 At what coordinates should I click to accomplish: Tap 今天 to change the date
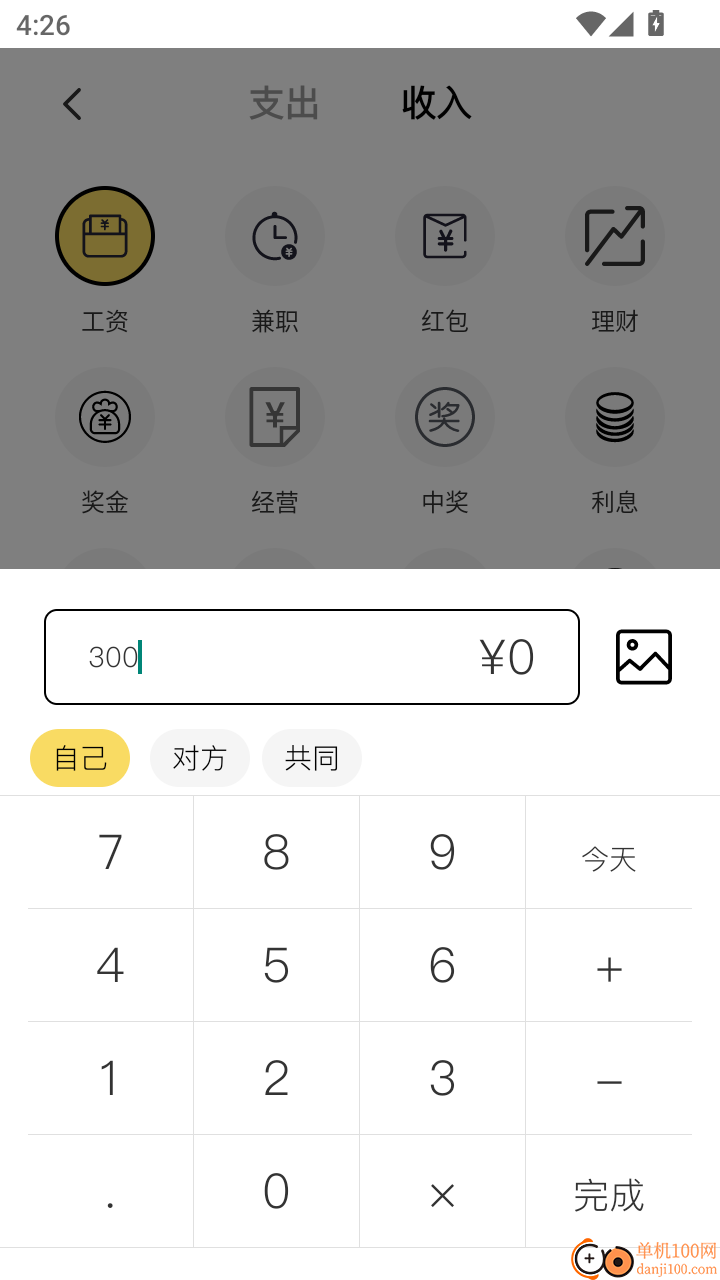click(x=608, y=858)
